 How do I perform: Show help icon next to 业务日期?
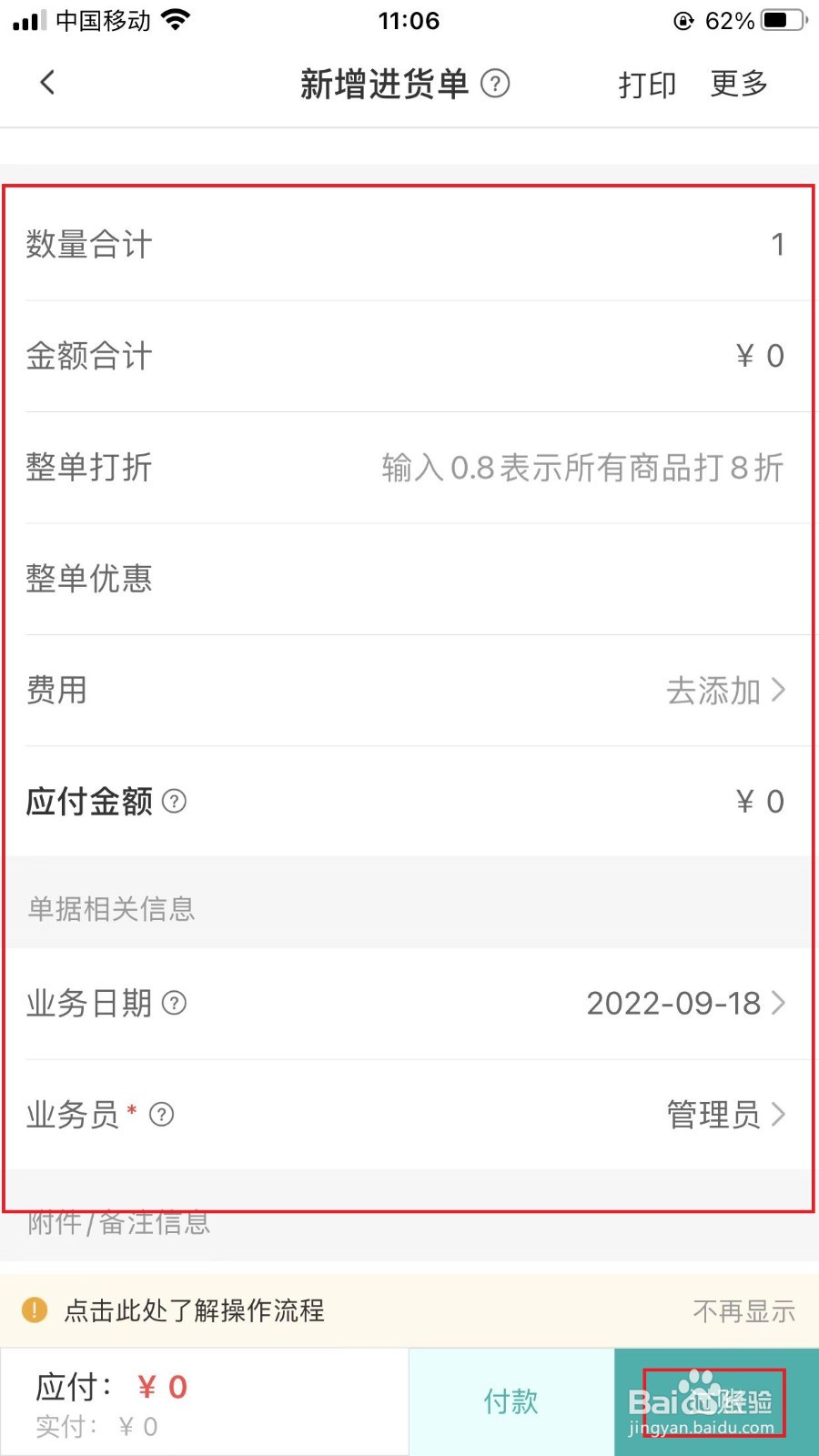[x=174, y=1004]
